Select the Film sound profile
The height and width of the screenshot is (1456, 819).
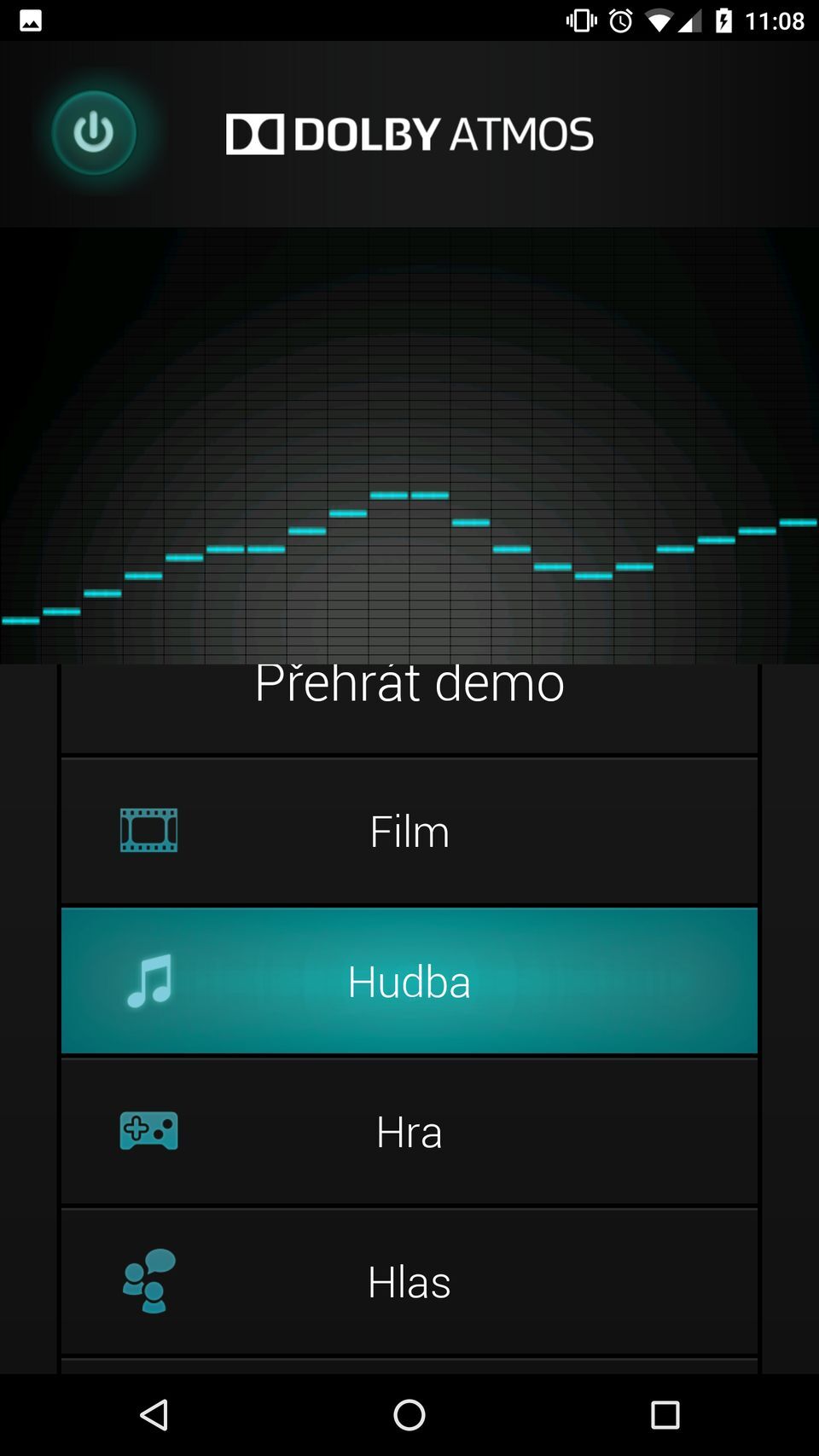409,831
